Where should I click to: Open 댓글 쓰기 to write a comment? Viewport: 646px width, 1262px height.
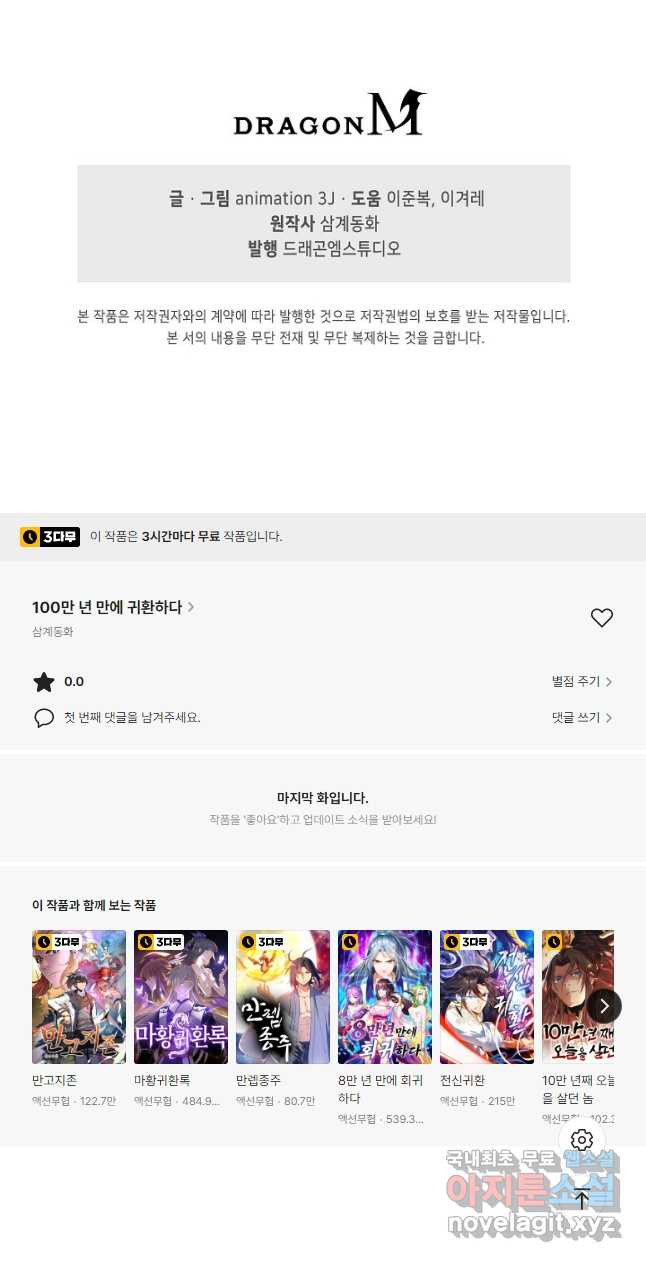pyautogui.click(x=581, y=718)
